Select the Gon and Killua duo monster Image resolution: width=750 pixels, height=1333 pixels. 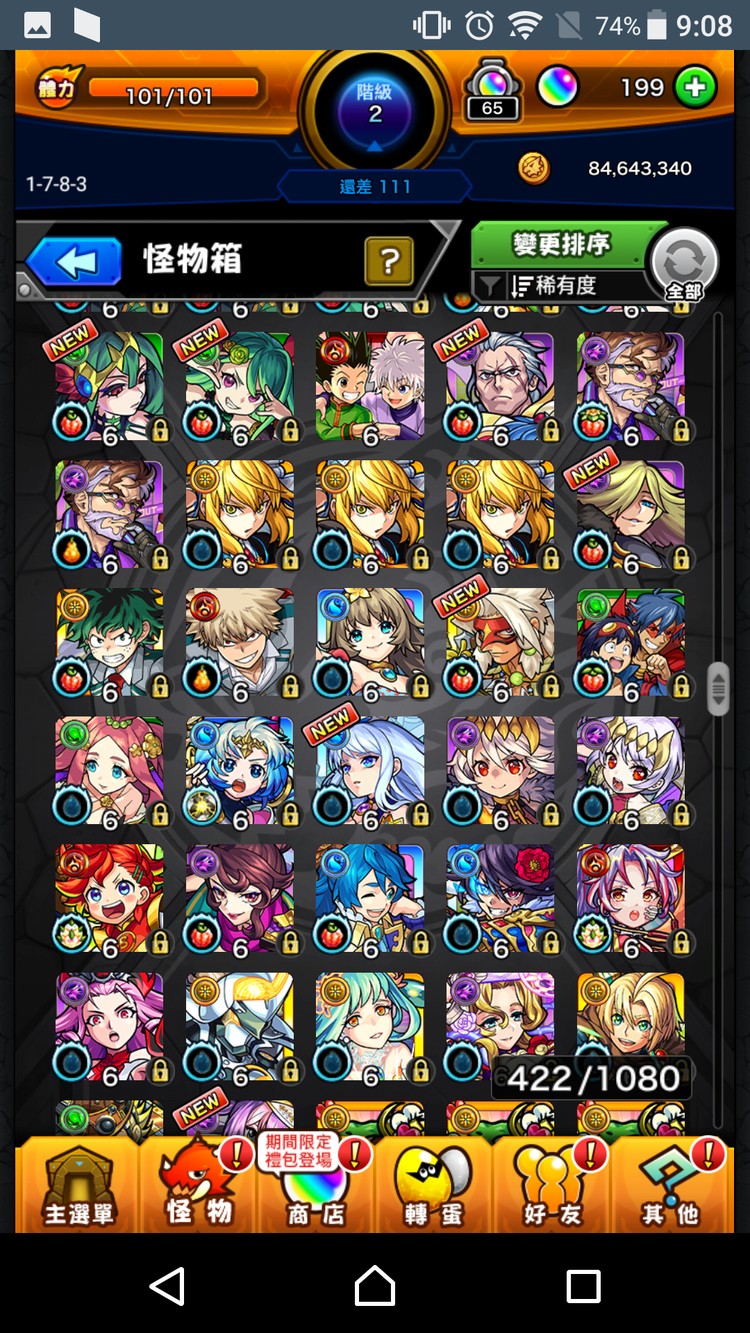[x=370, y=385]
